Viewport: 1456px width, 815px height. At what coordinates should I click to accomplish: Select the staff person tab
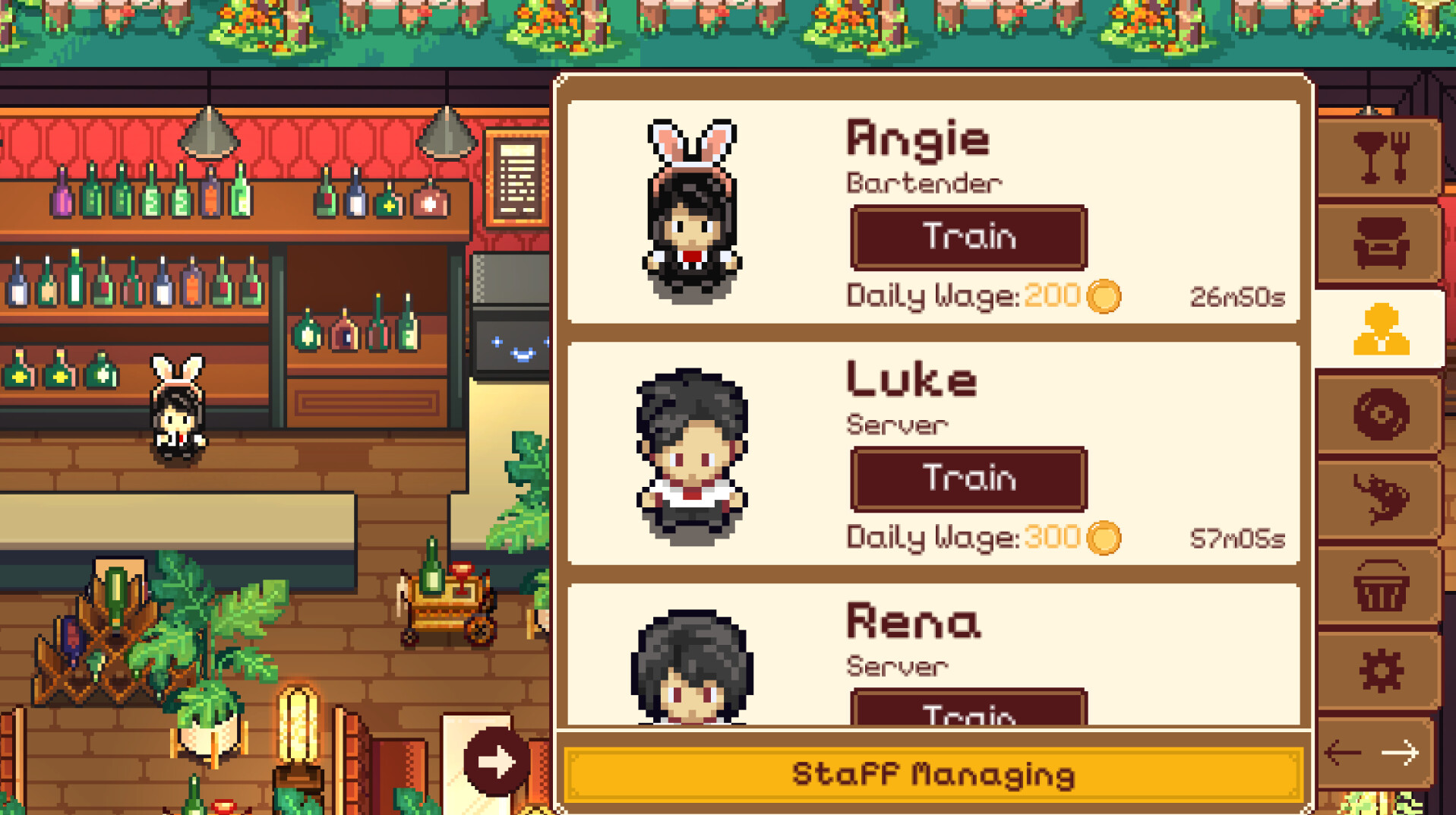pyautogui.click(x=1380, y=329)
